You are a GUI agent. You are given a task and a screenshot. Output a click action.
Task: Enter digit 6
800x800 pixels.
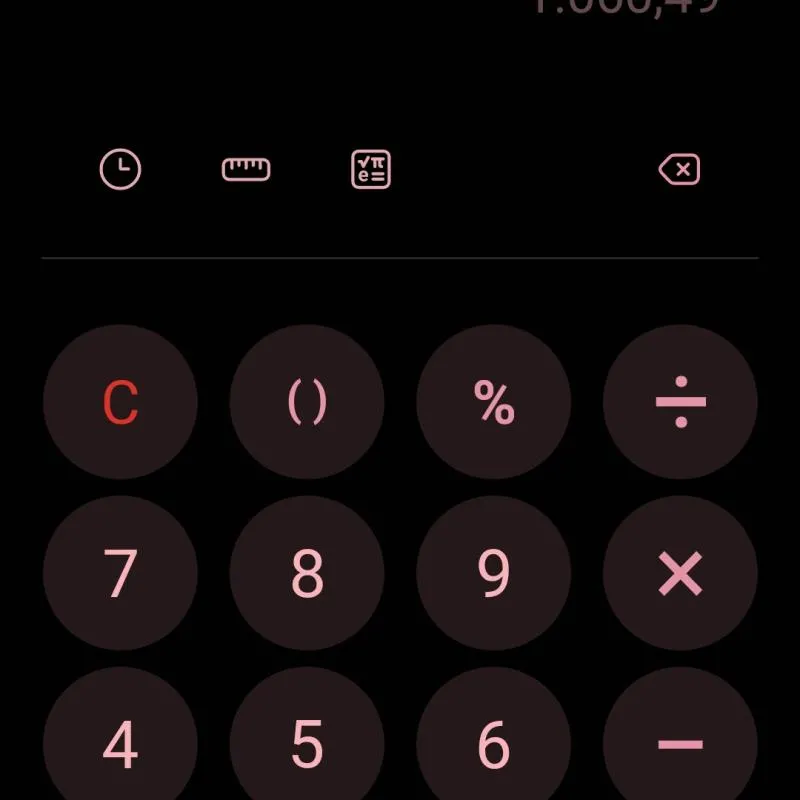tap(494, 742)
